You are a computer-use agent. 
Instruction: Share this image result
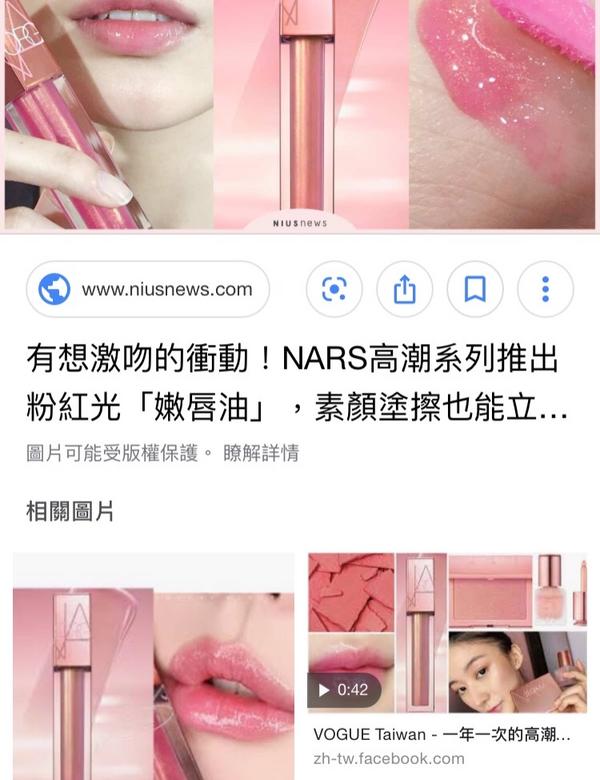pyautogui.click(x=404, y=290)
